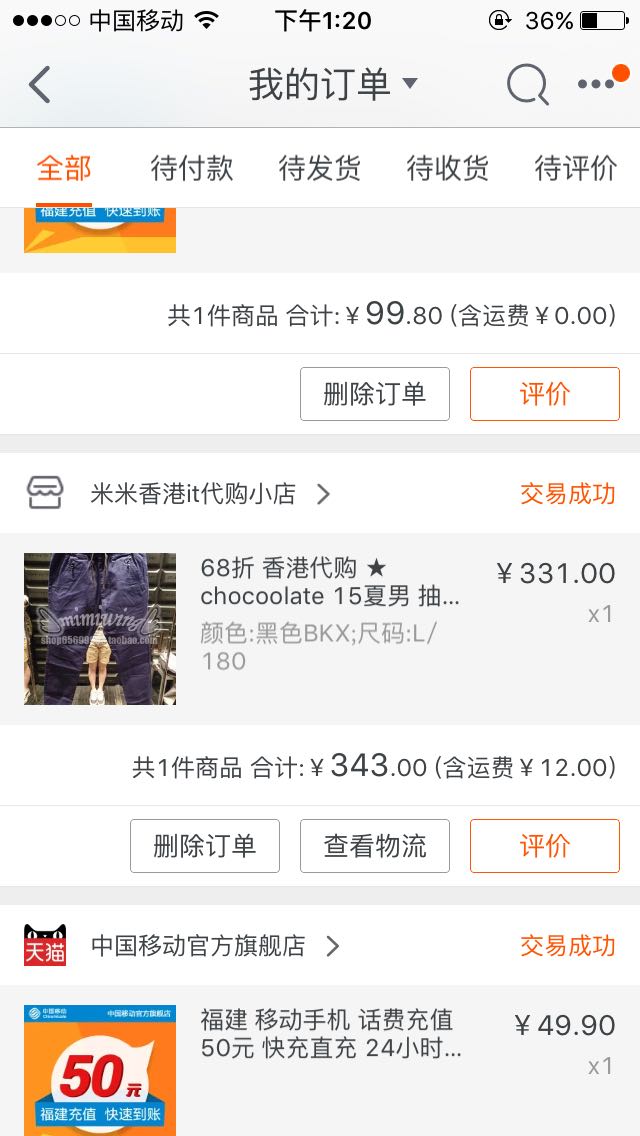The width and height of the screenshot is (640, 1136).
Task: Expand the 我的订单 title dropdown
Action: point(332,85)
